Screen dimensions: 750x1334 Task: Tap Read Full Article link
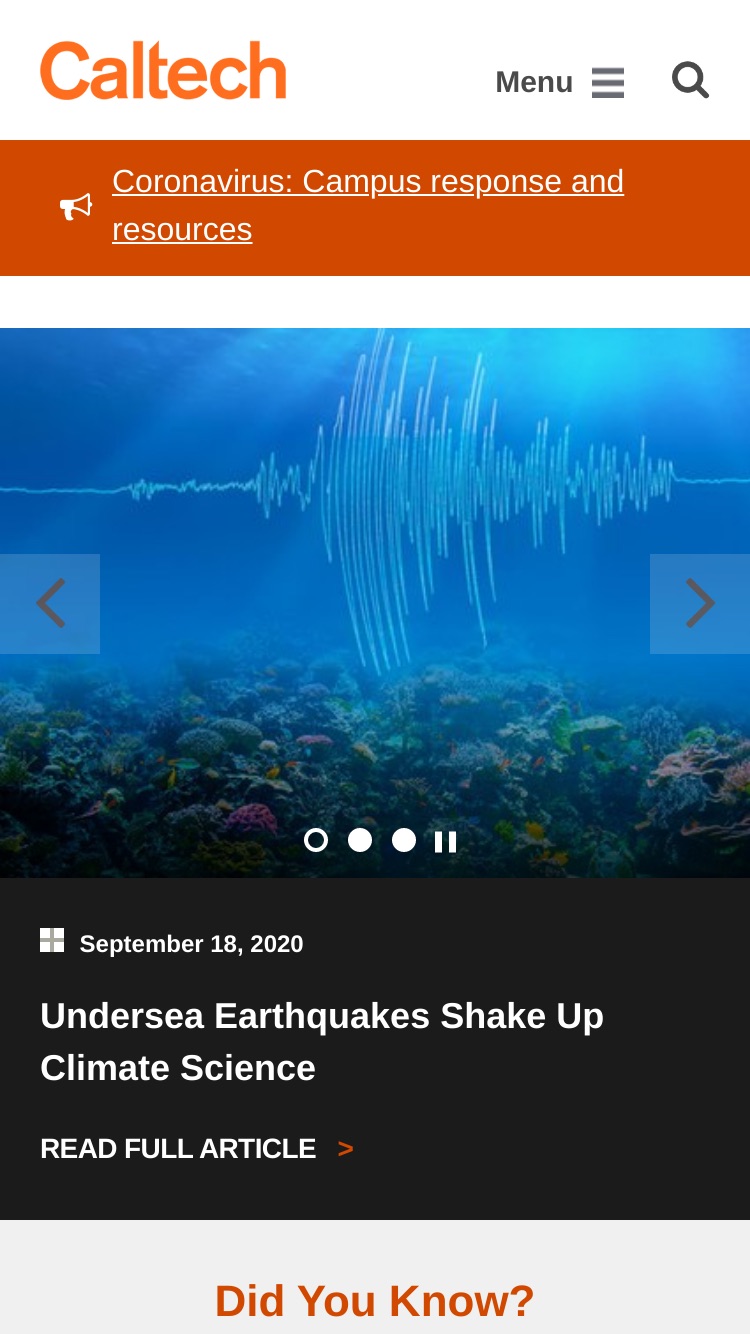(x=197, y=1149)
